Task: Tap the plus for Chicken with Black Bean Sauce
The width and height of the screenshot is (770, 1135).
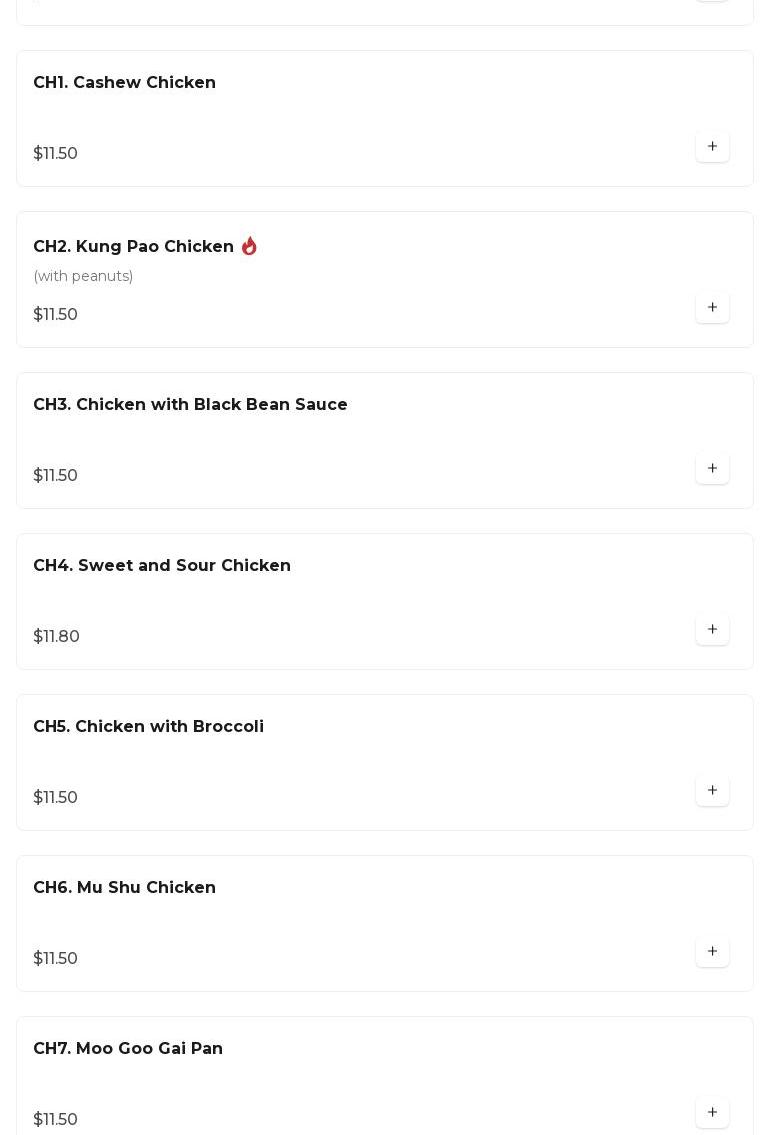Action: pos(712,469)
